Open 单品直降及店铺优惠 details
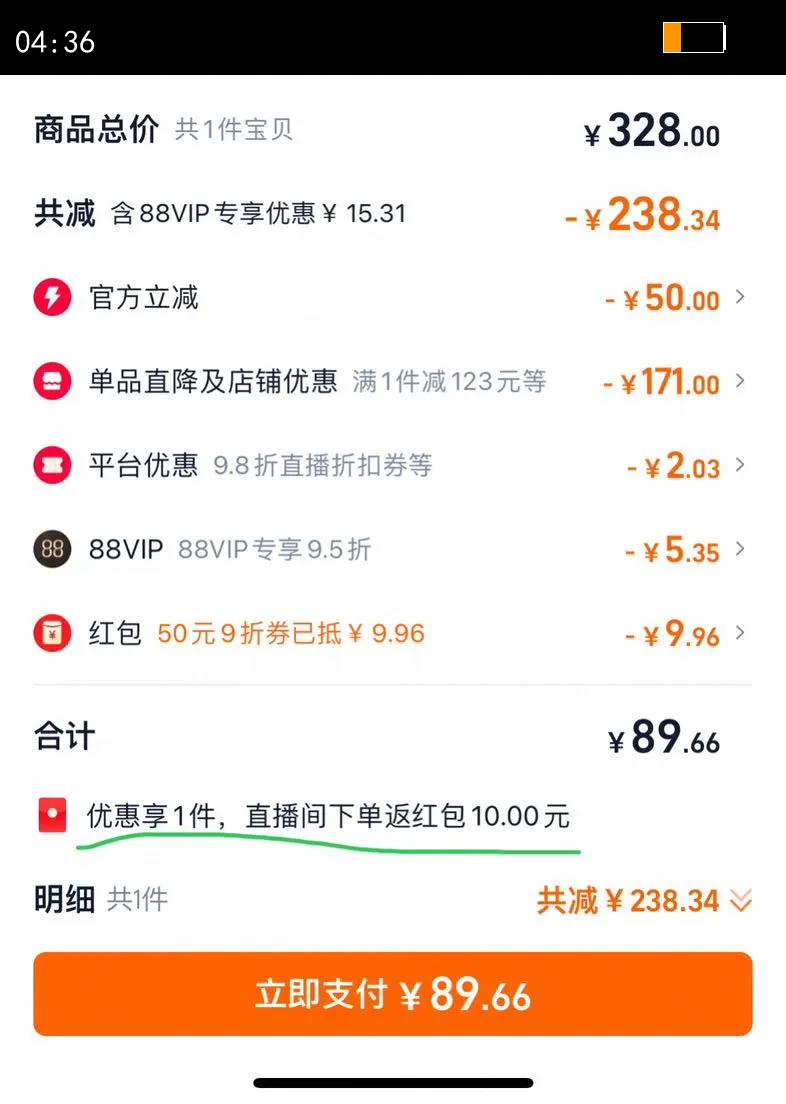786x1104 pixels. coord(739,381)
